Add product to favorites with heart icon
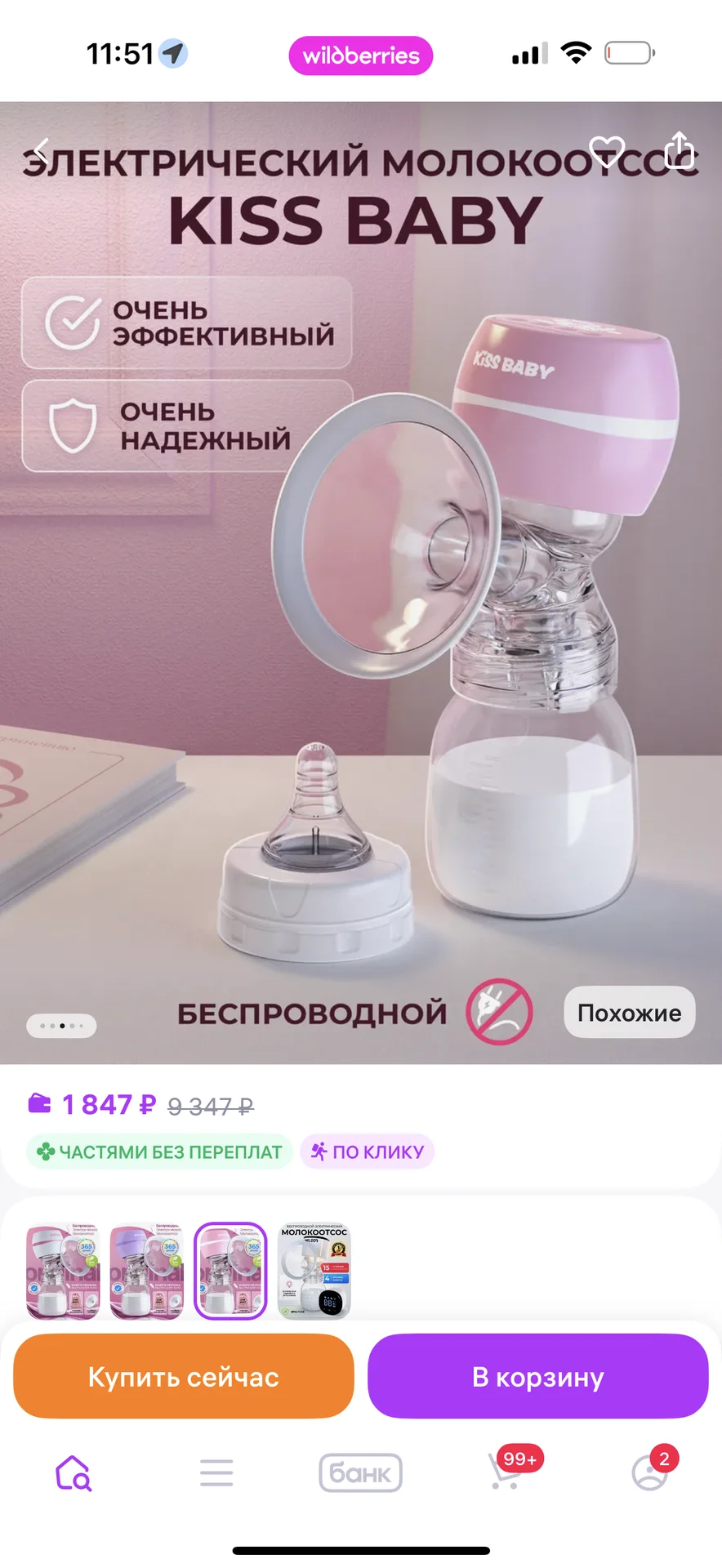The image size is (722, 1568). point(607,151)
